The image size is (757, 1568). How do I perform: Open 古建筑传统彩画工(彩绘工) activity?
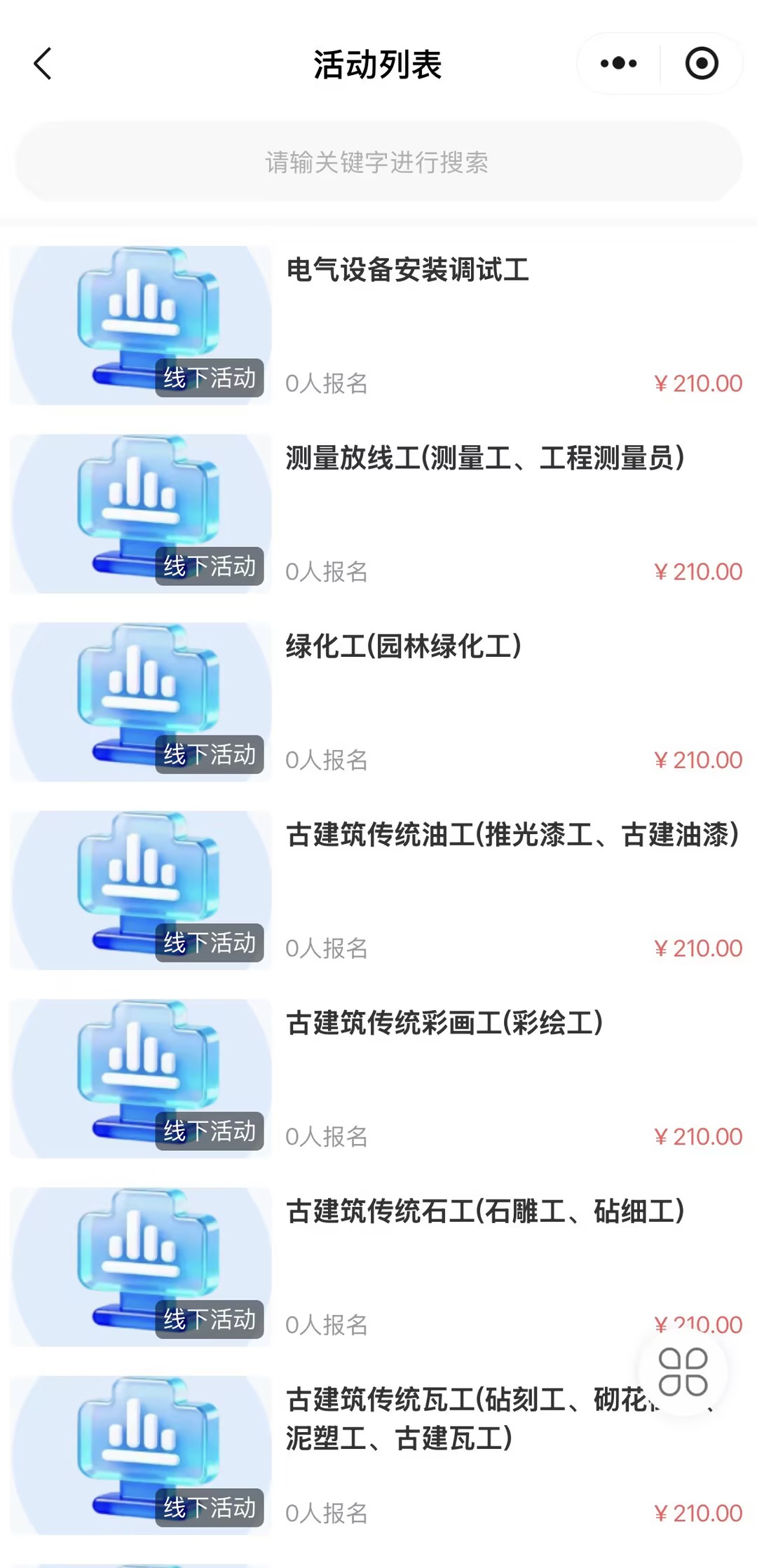click(x=444, y=1023)
